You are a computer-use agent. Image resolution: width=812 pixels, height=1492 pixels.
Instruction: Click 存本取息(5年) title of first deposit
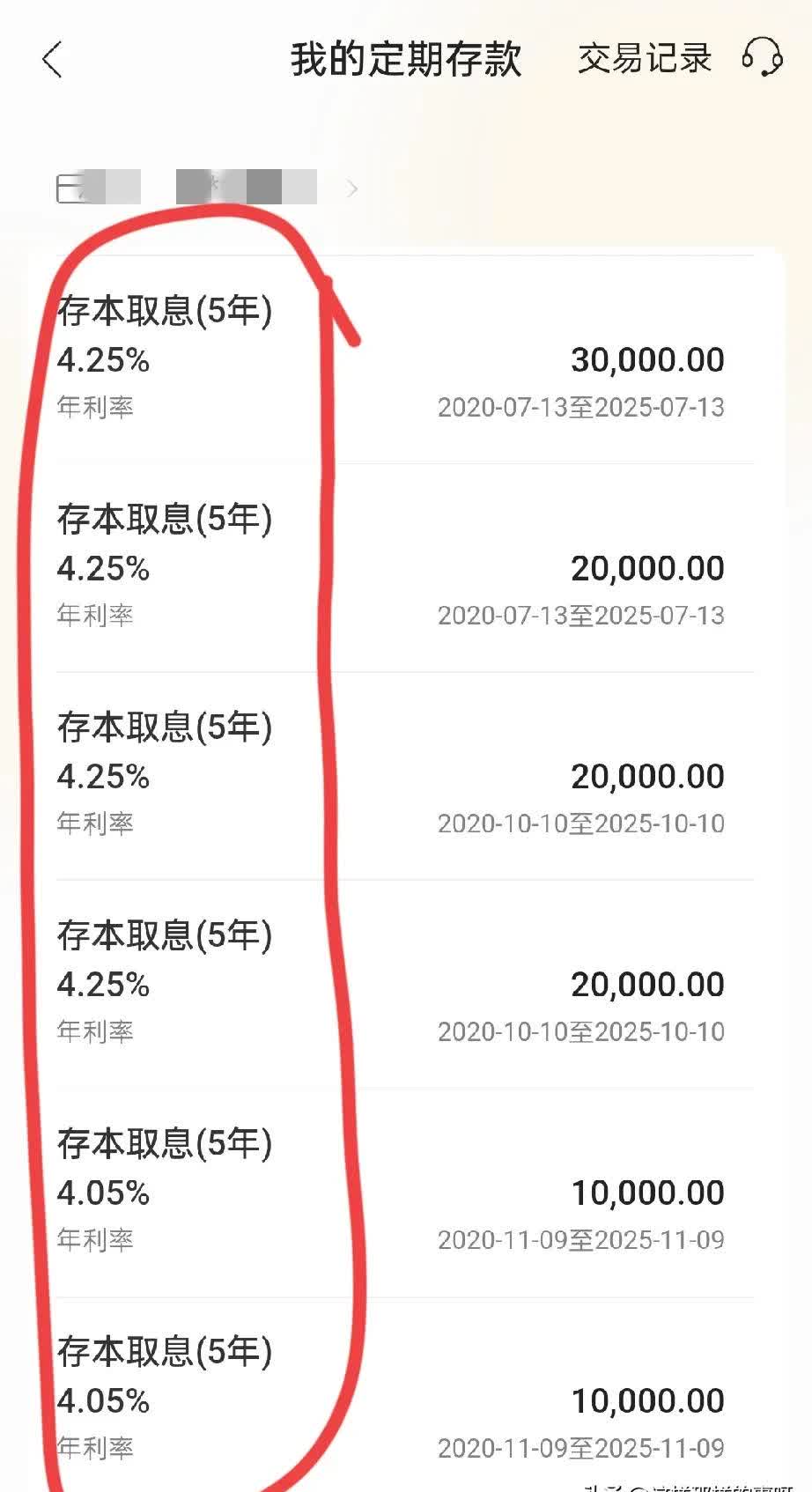165,311
